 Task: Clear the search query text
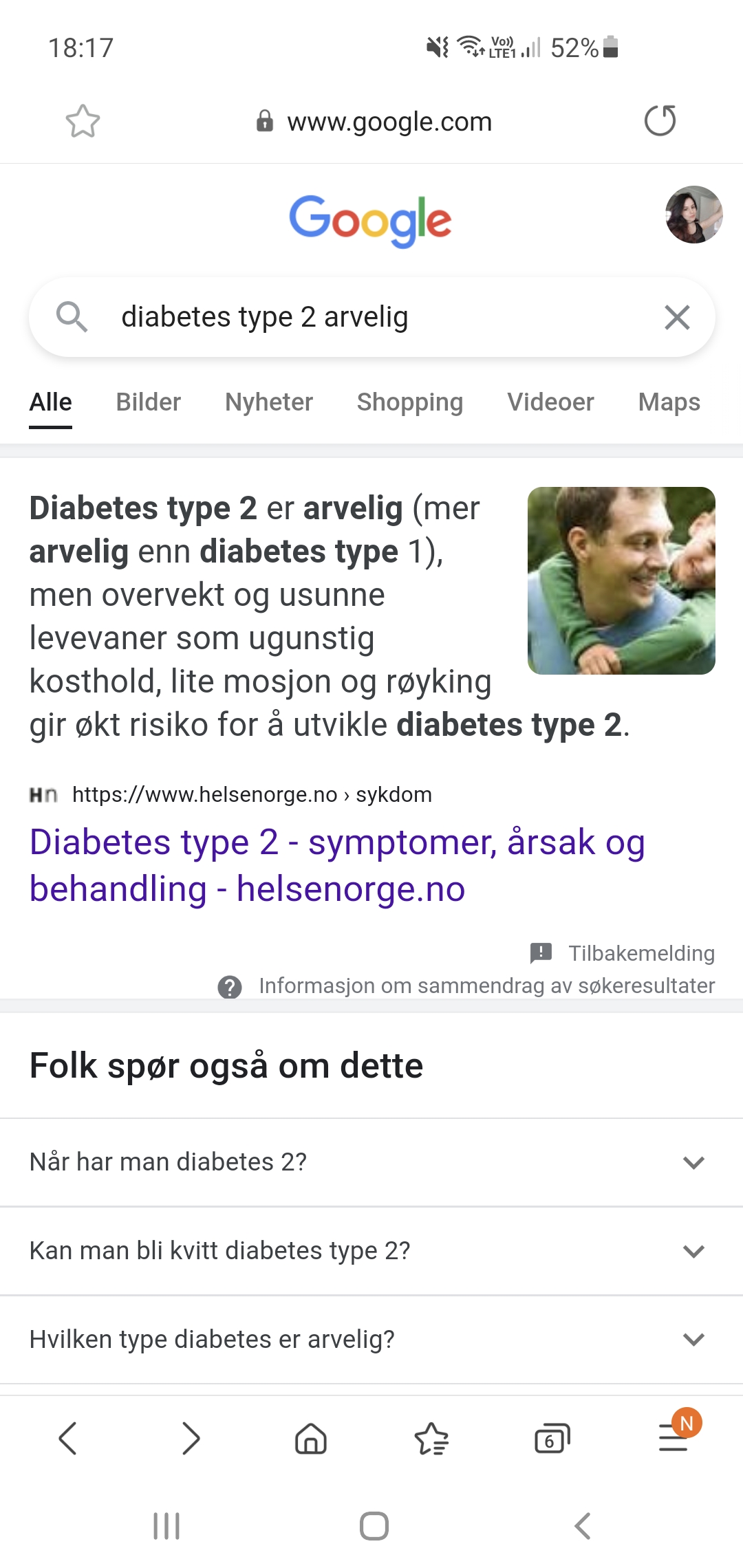[x=677, y=317]
